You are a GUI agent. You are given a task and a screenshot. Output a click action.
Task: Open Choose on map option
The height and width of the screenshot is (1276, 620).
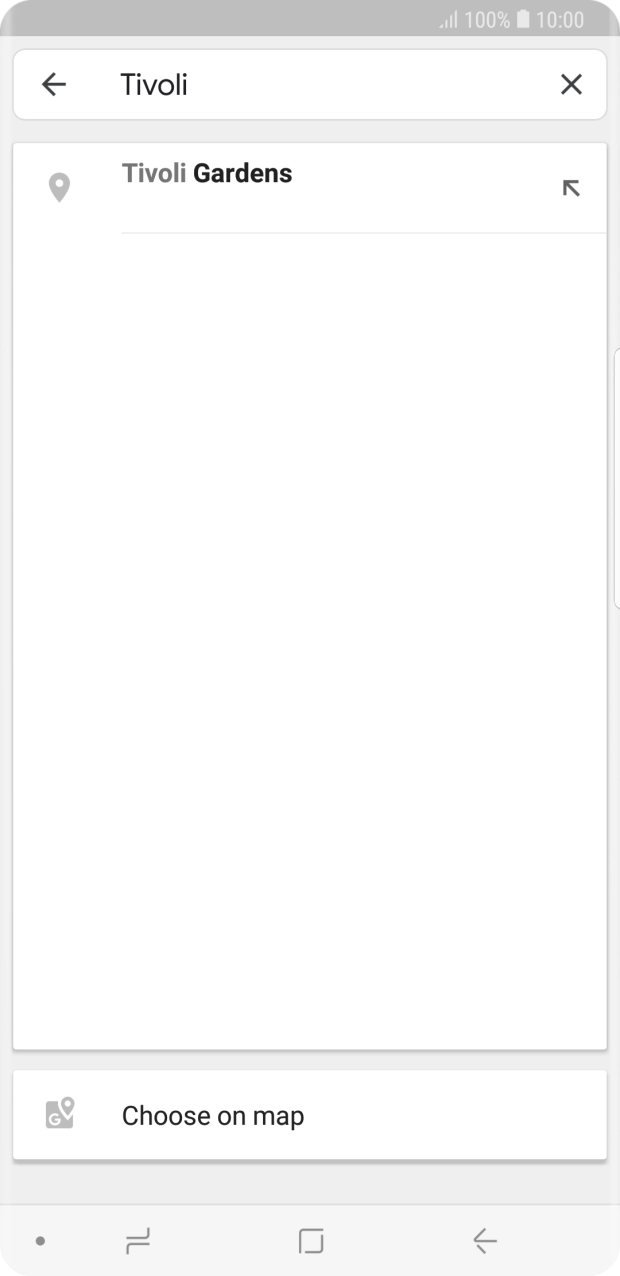(x=310, y=1115)
